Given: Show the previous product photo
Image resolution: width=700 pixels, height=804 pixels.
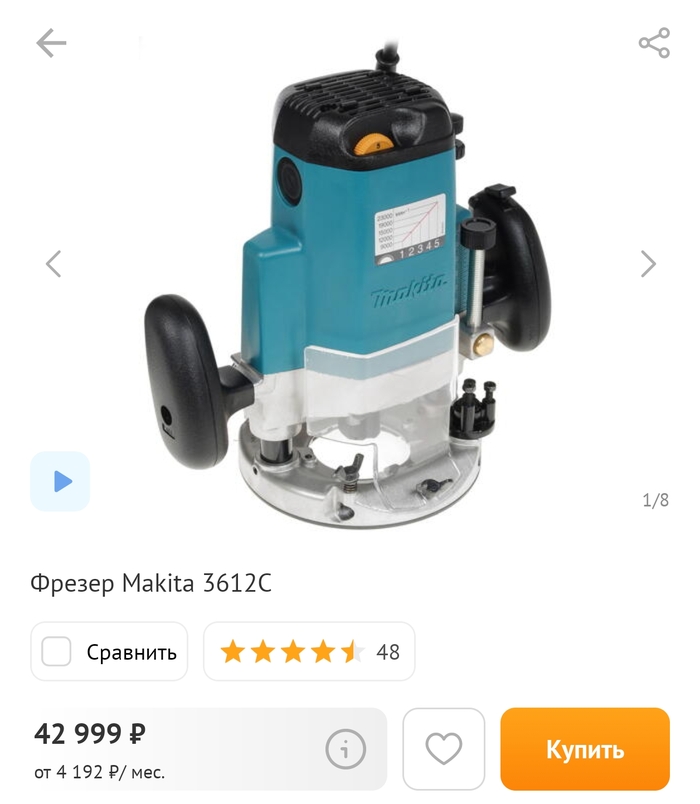Looking at the screenshot, I should 54,264.
